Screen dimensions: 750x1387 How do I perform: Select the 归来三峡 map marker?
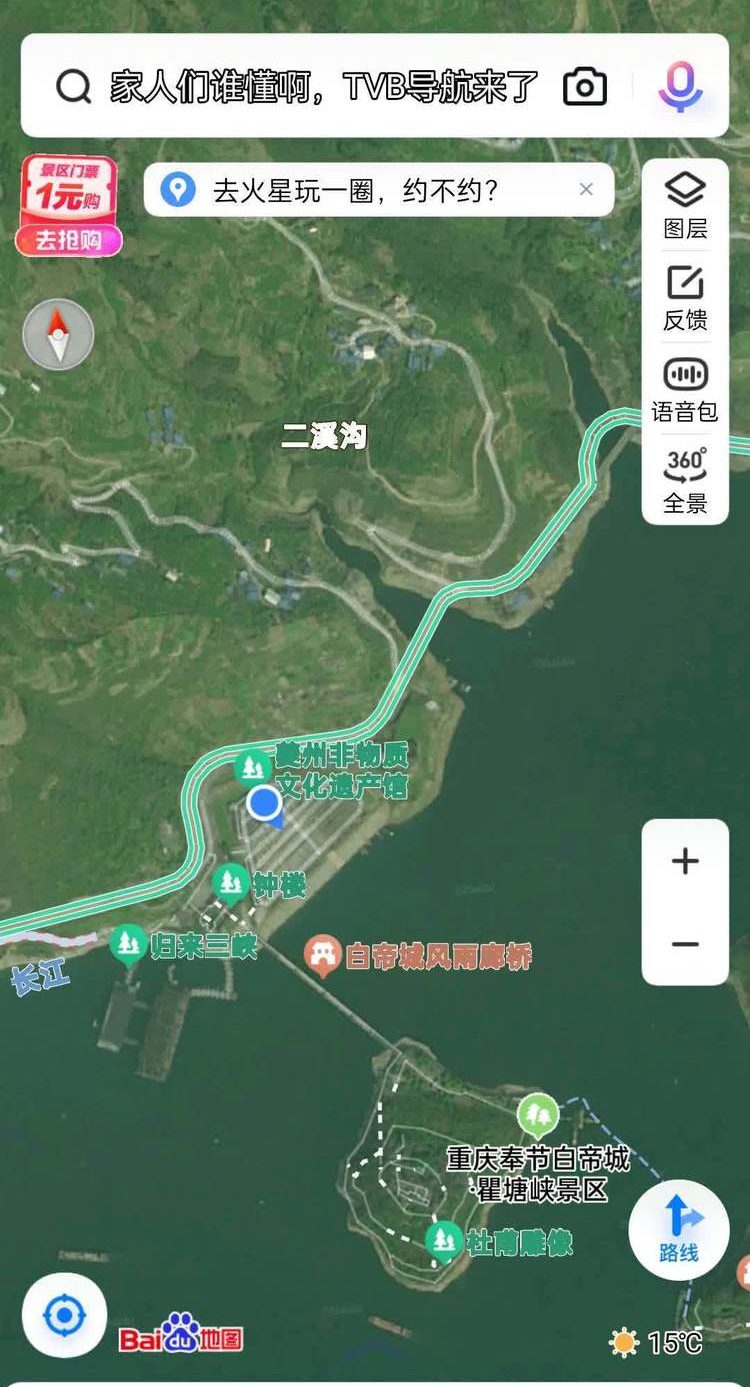pyautogui.click(x=128, y=944)
